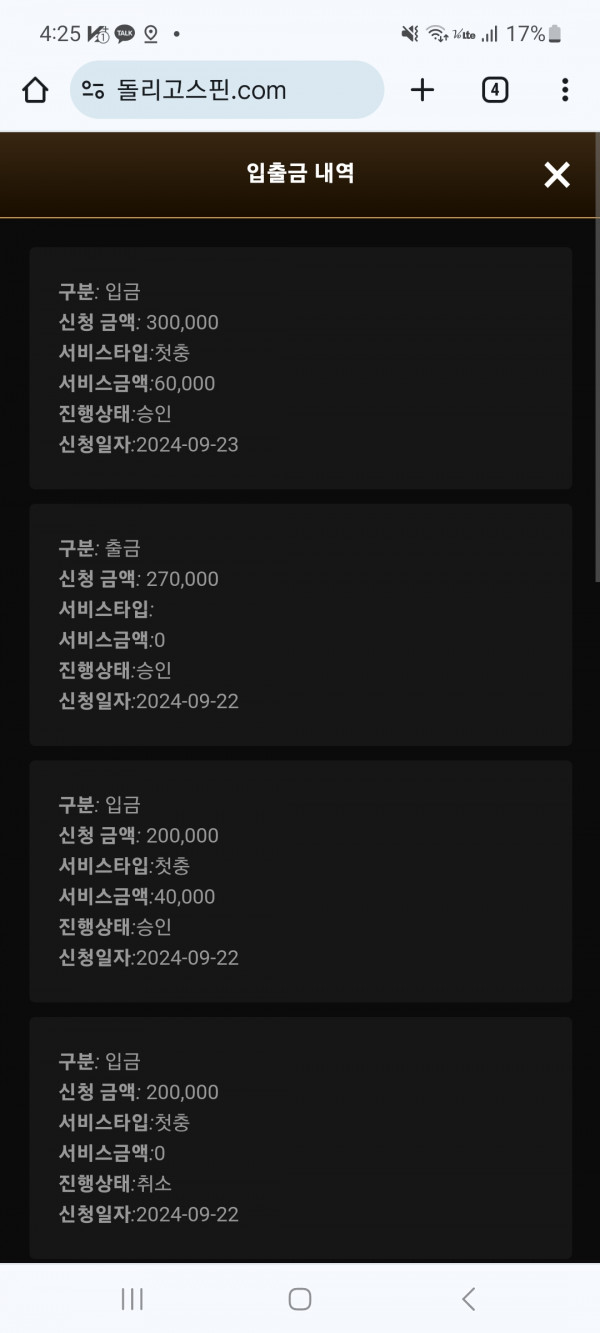Viewport: 600px width, 1333px height.
Task: Tap the 돌리고스핀.com address bar
Action: click(227, 90)
